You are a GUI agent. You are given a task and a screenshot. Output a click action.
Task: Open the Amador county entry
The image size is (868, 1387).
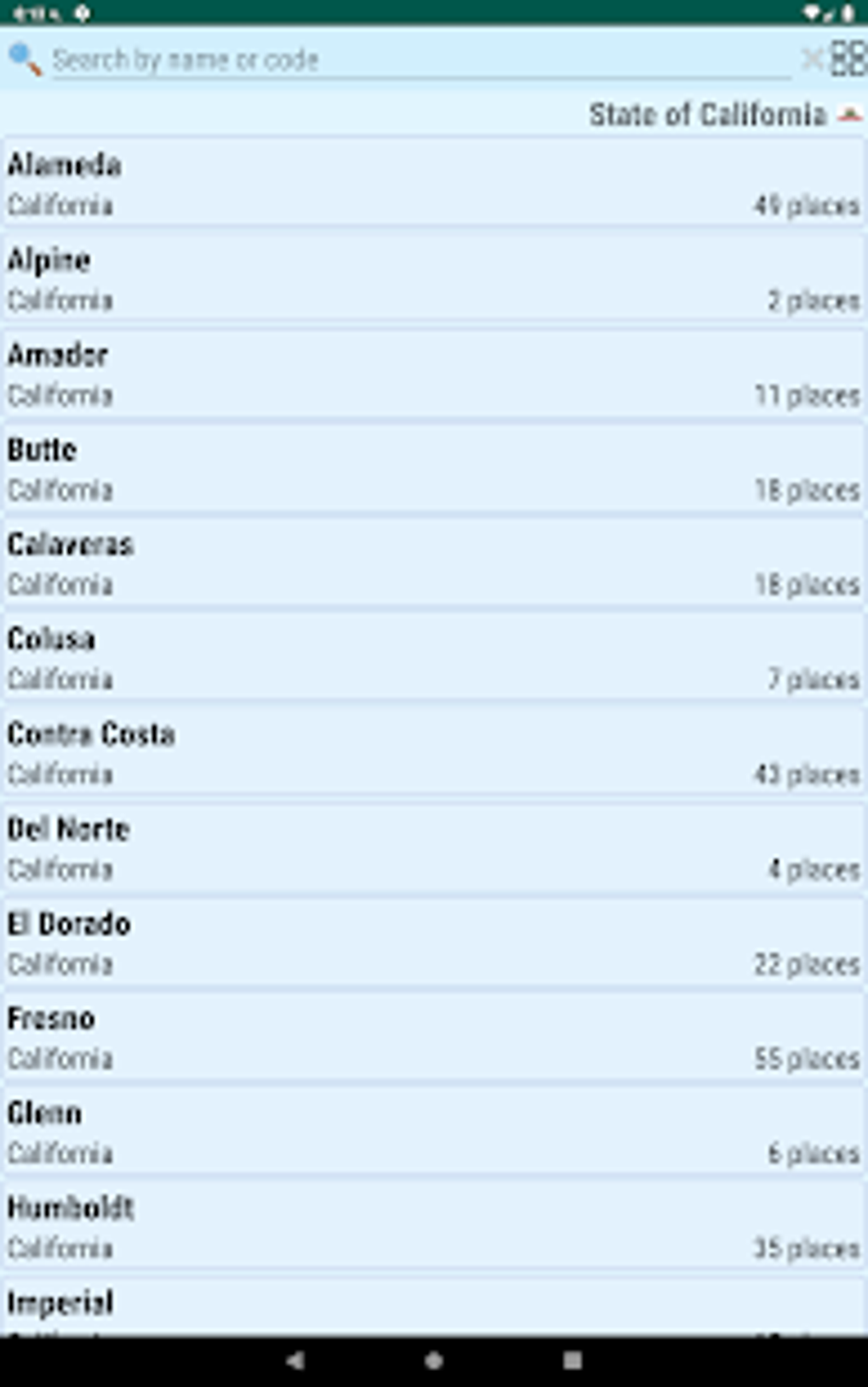434,374
